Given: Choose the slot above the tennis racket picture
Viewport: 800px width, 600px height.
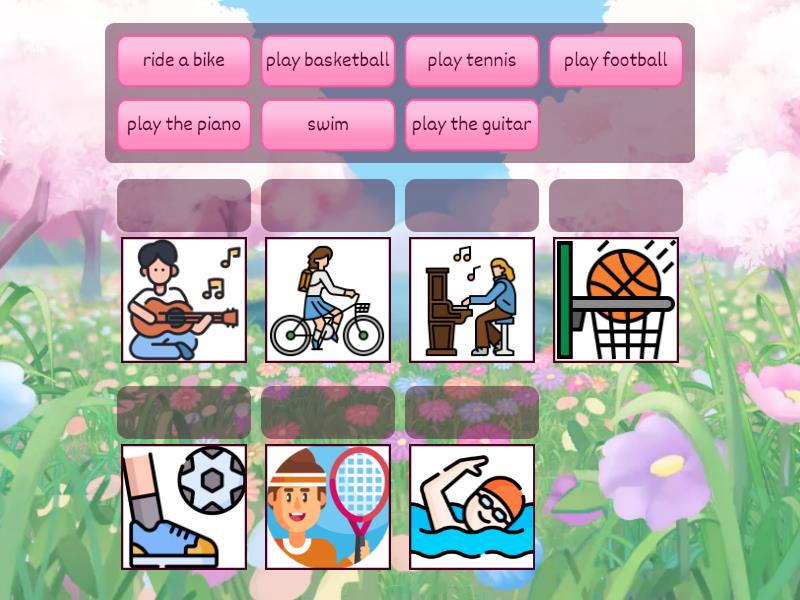Looking at the screenshot, I should (328, 412).
